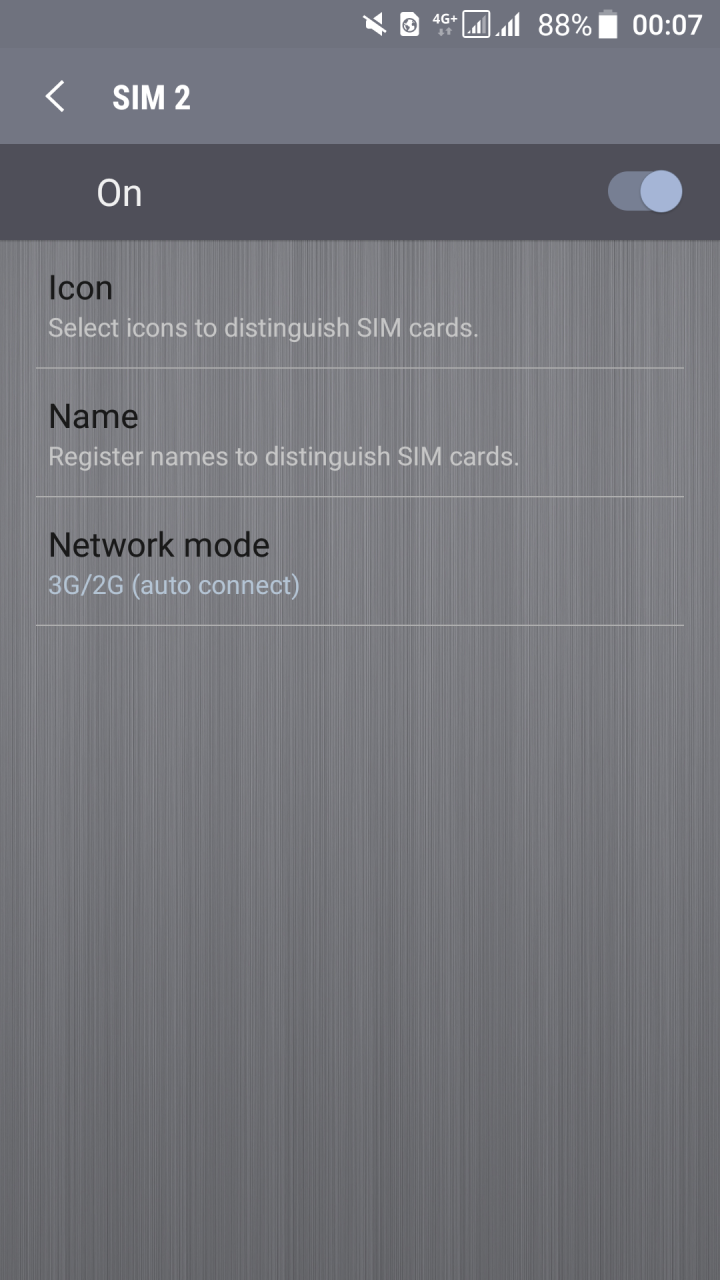Image resolution: width=720 pixels, height=1280 pixels.
Task: Open Icon setting for SIM cards
Action: 360,306
